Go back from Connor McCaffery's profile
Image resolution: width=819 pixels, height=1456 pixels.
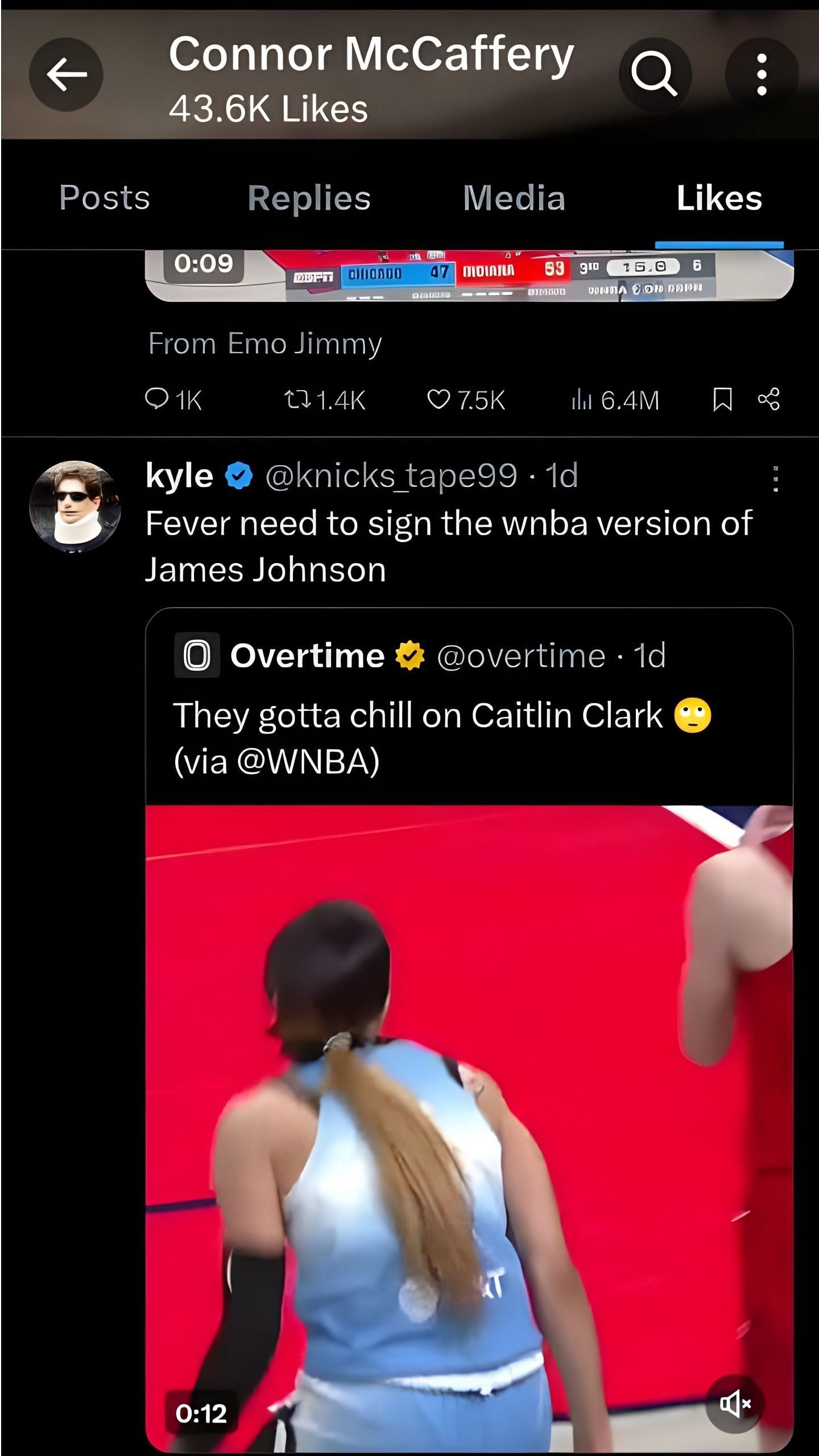click(x=66, y=74)
